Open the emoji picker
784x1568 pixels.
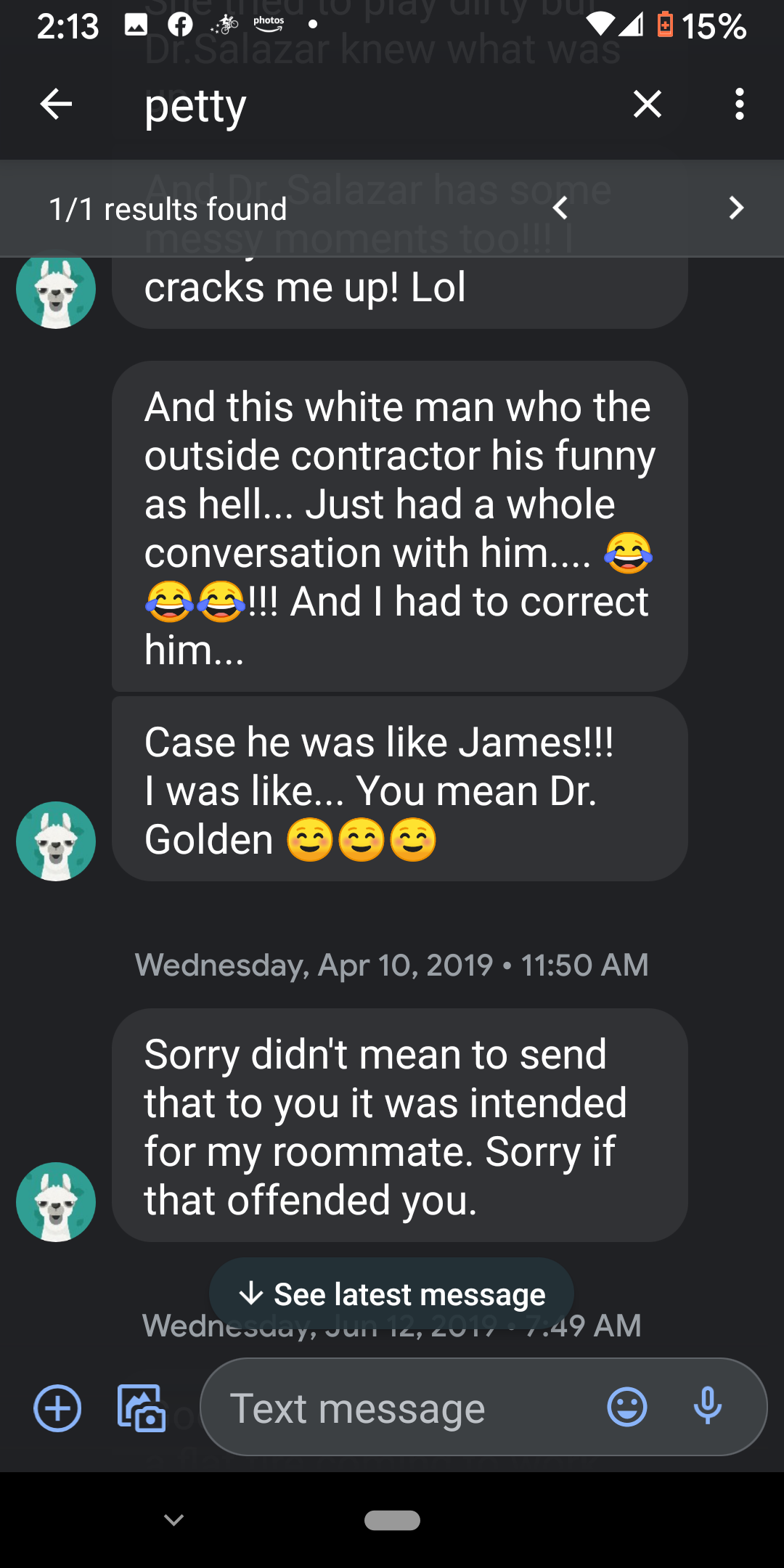pos(626,1408)
